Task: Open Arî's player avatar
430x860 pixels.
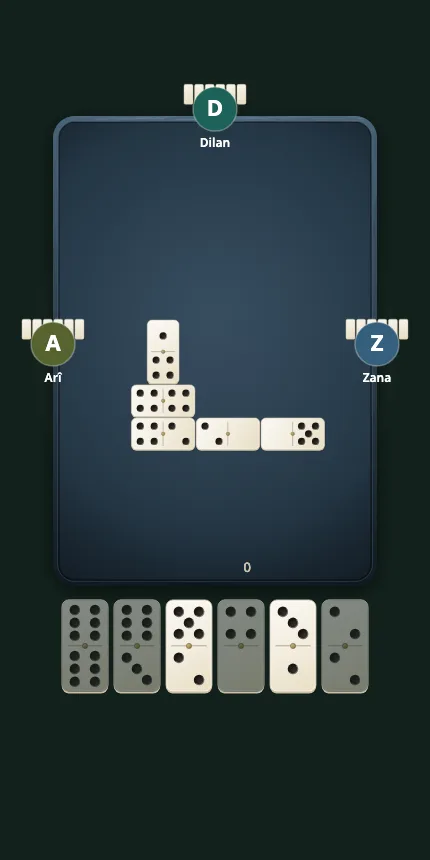Action: pyautogui.click(x=53, y=344)
